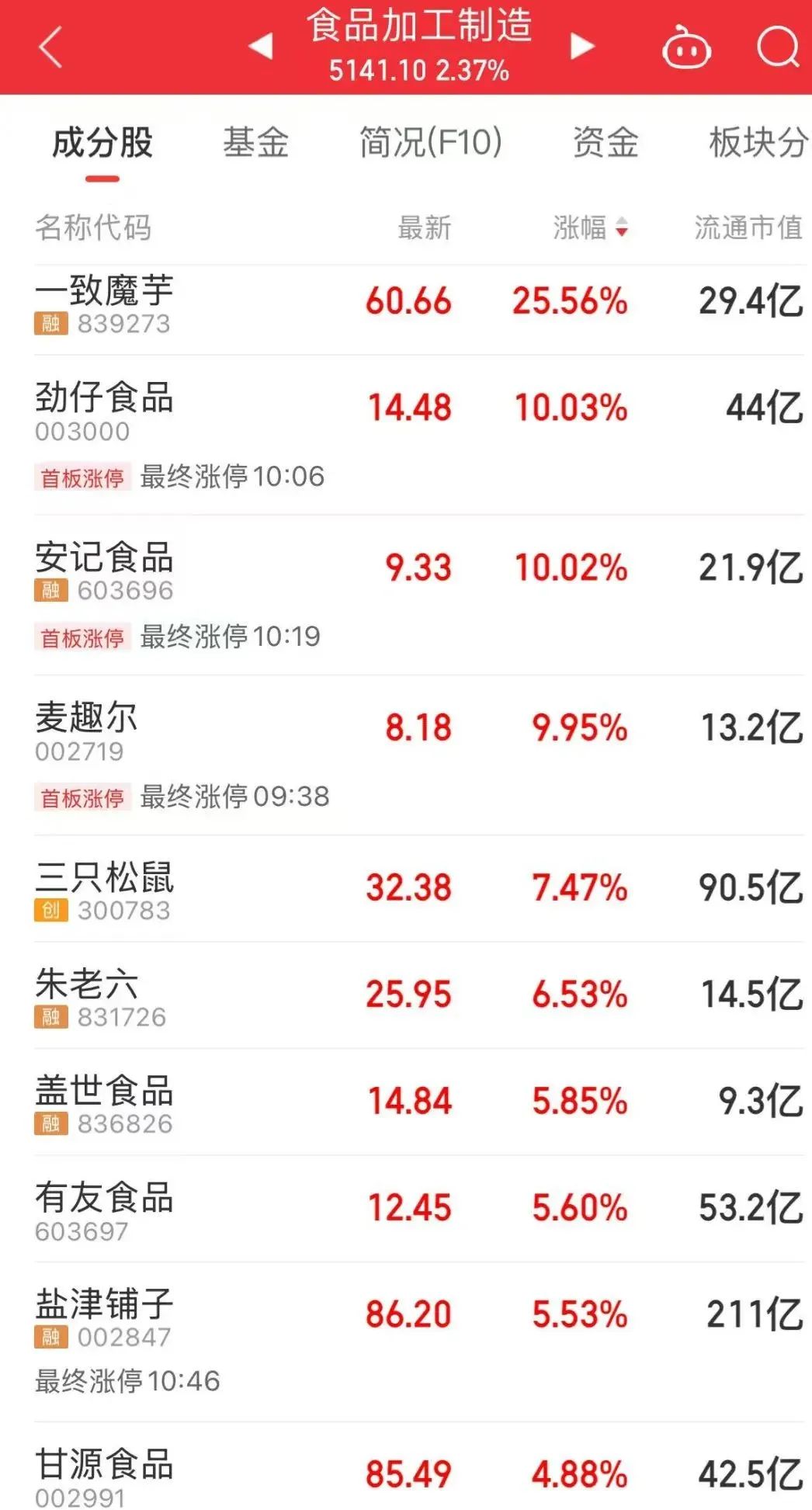Viewport: 812px width, 1510px height.
Task: Open stock 劲仔食品 003000
Action: click(104, 410)
